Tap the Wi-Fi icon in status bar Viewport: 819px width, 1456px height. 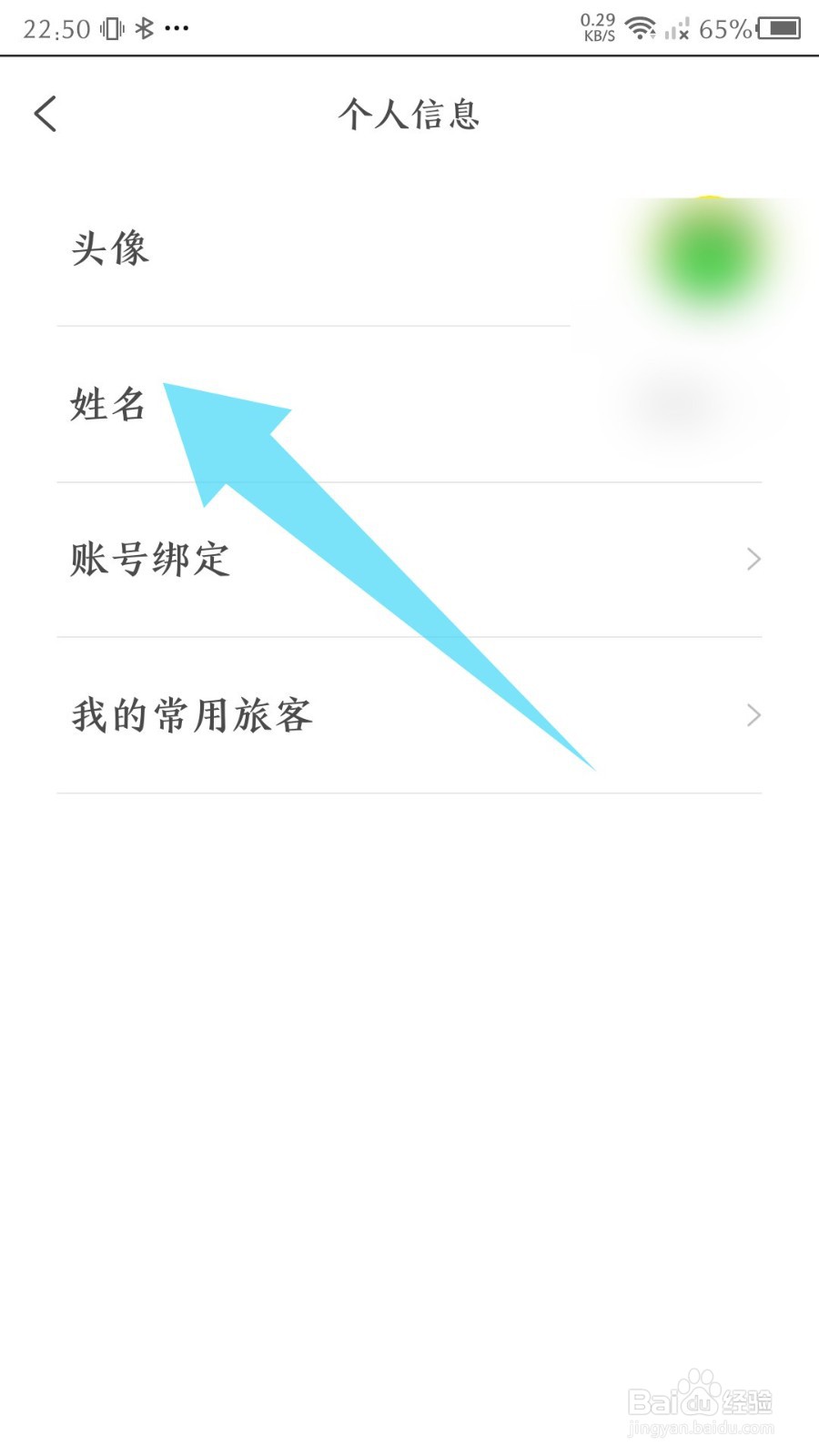coord(642,28)
